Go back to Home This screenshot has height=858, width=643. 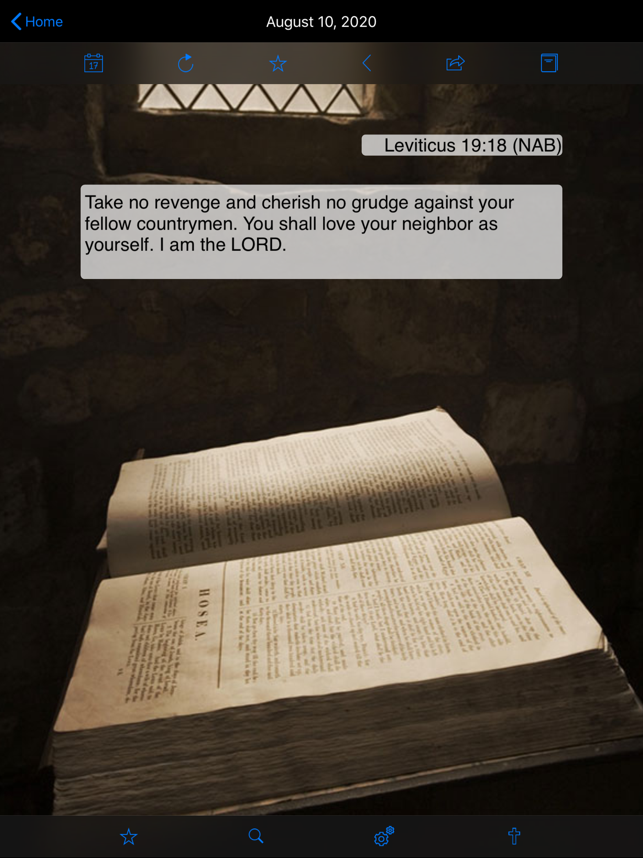[x=37, y=21]
